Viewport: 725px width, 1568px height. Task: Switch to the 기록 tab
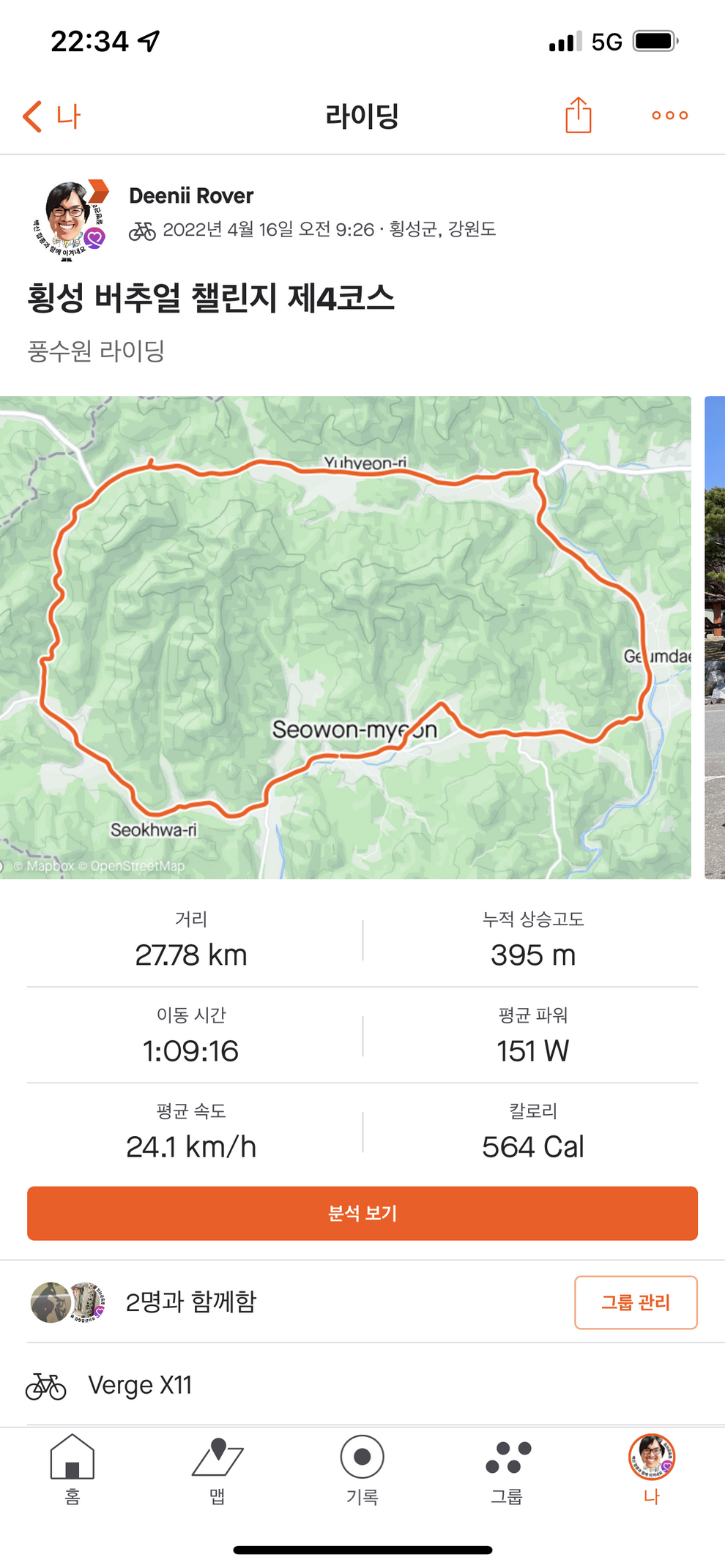(362, 1468)
